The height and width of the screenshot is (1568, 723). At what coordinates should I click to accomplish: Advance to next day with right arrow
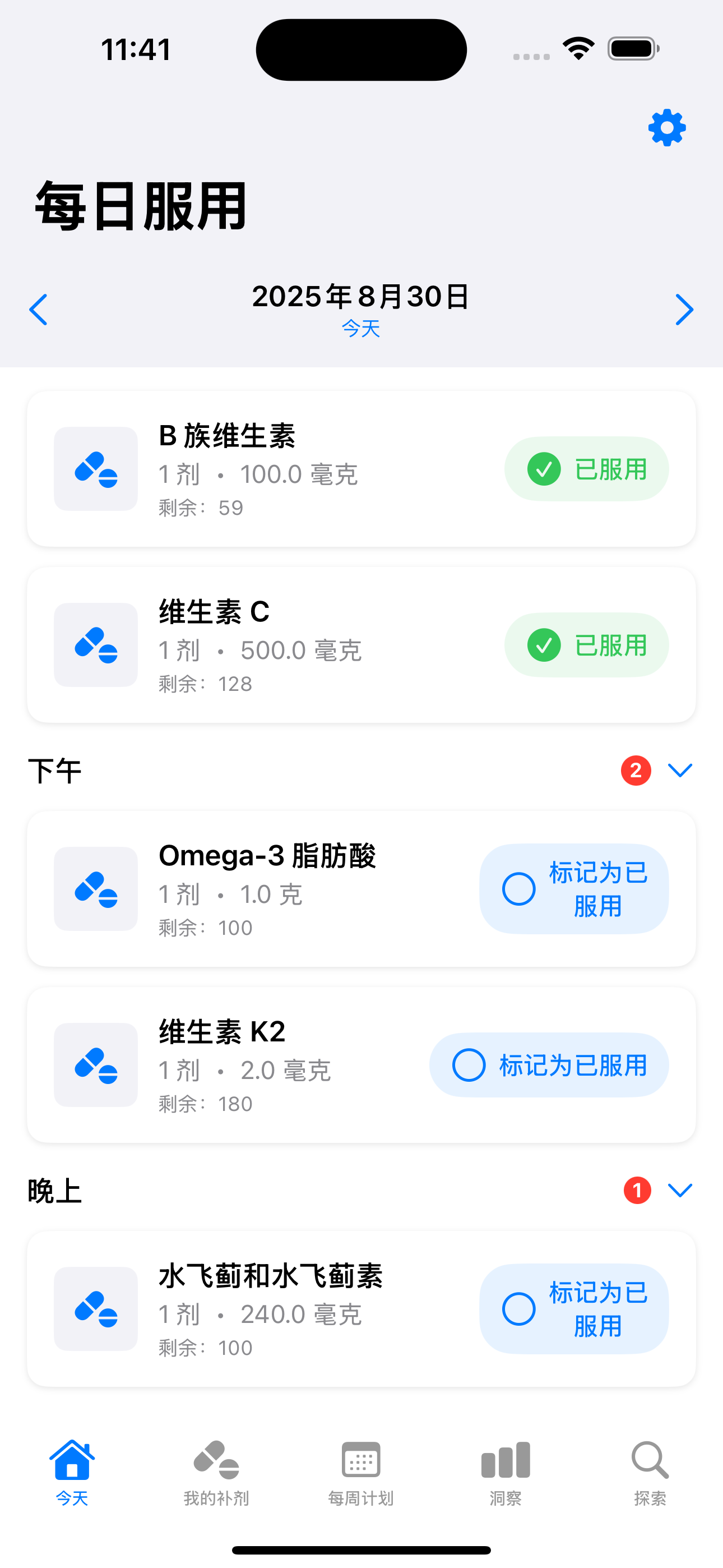pos(684,309)
